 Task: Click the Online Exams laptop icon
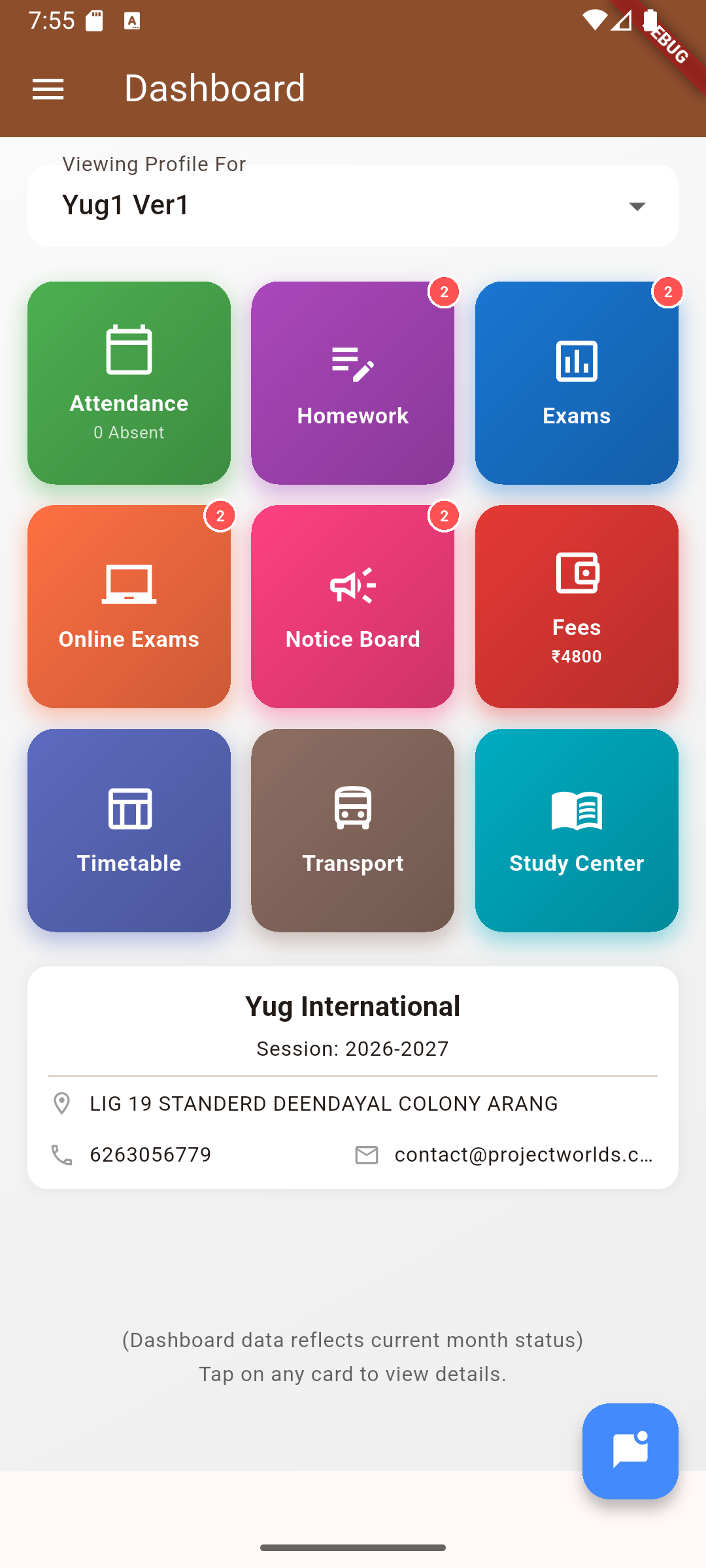(128, 583)
